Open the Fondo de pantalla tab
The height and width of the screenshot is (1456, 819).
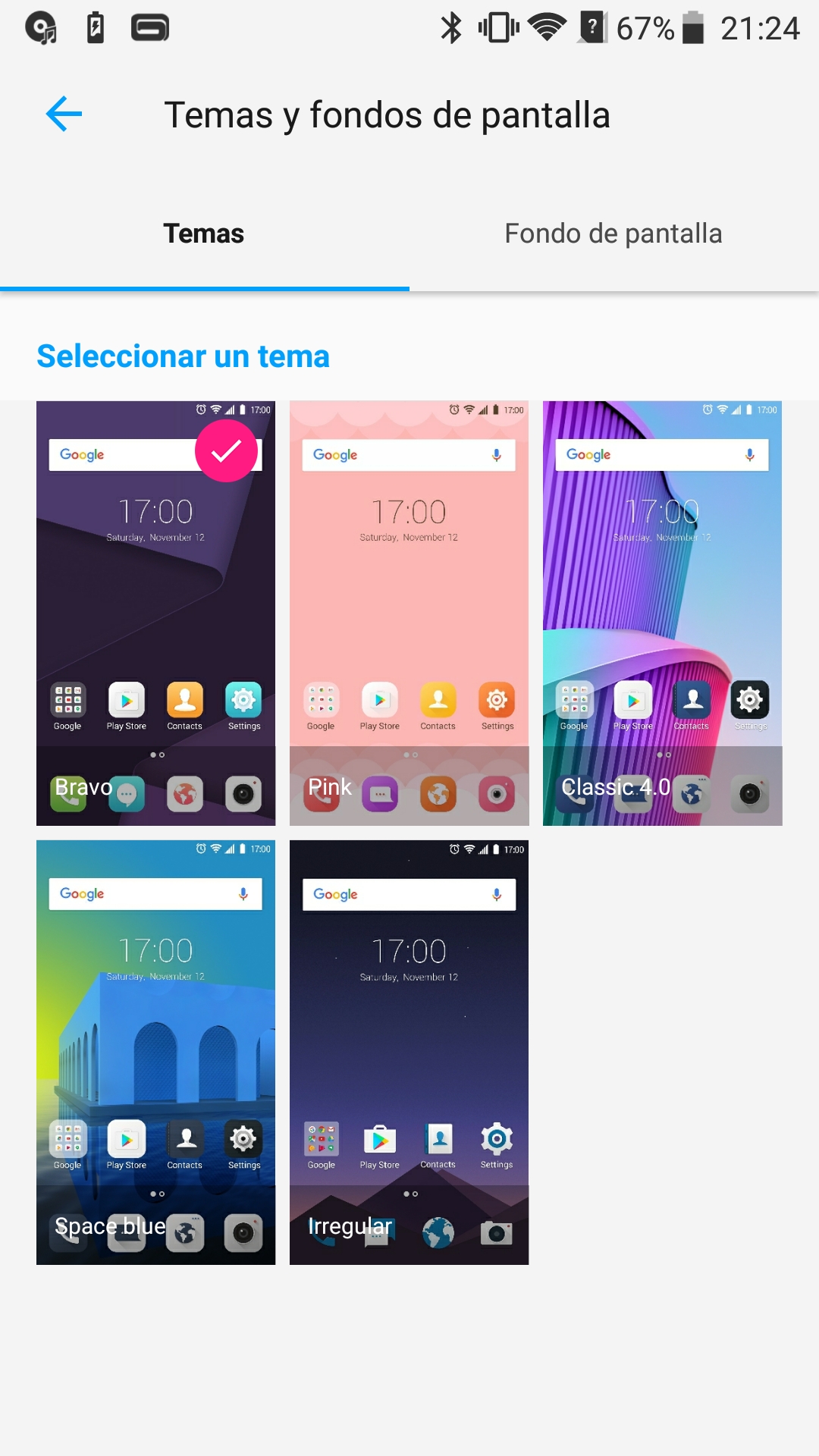pos(613,234)
